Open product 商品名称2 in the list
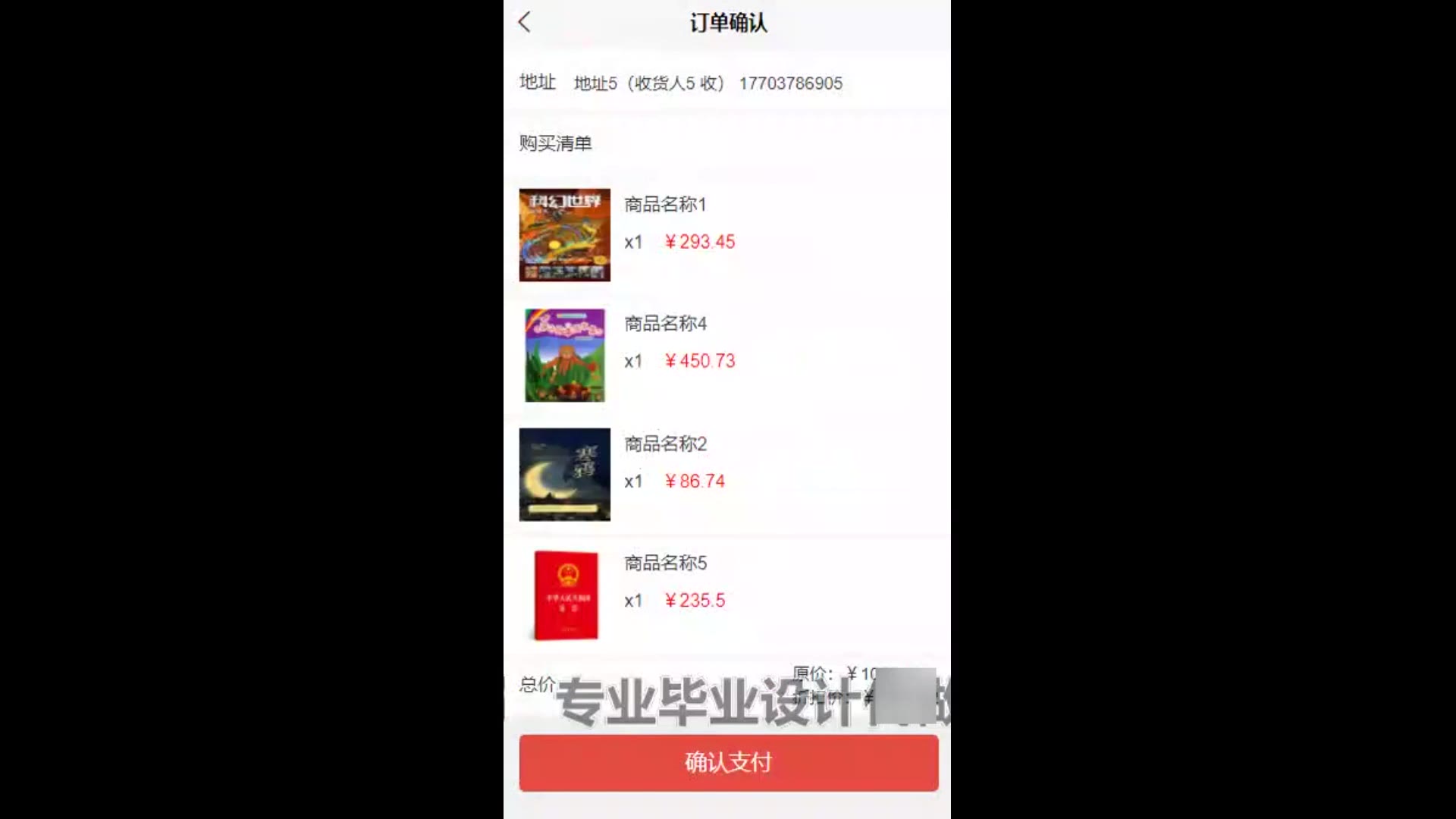This screenshot has width=1456, height=819. pos(664,444)
